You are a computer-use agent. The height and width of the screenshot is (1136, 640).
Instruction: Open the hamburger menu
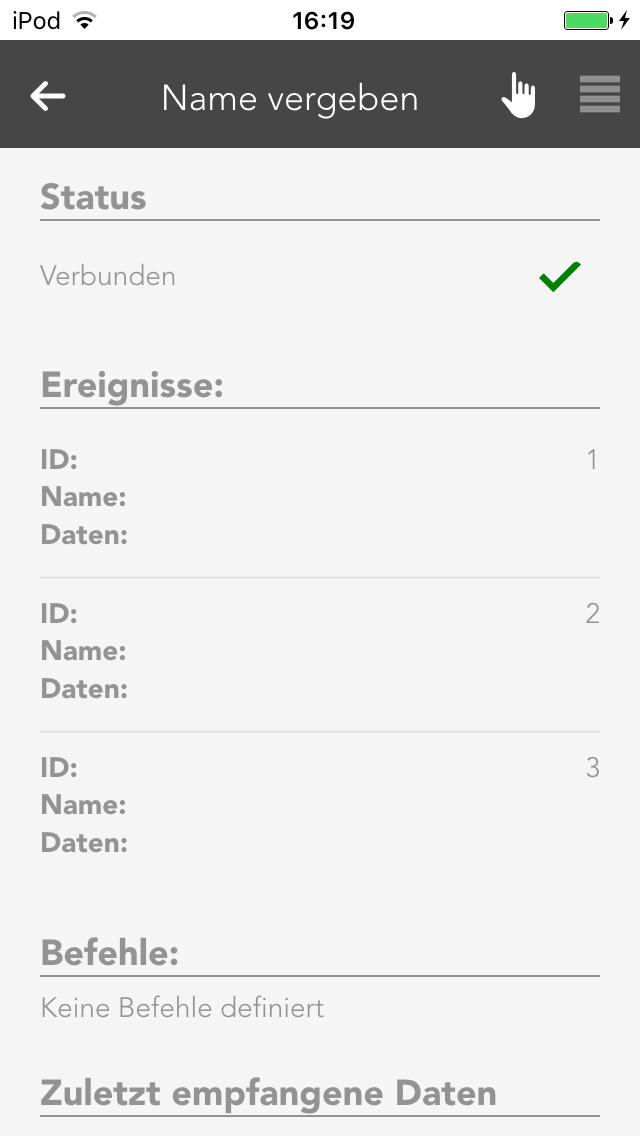tap(600, 96)
